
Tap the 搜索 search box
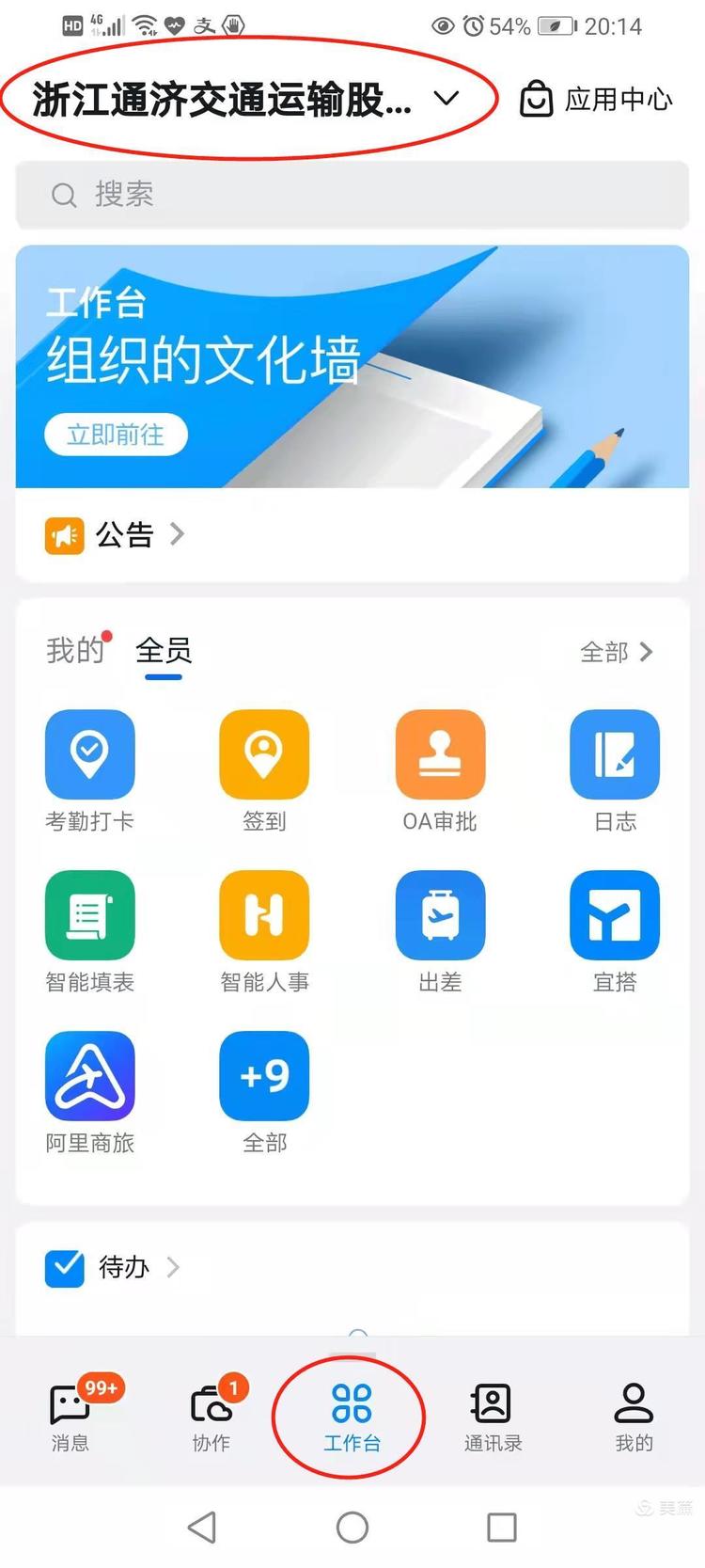(x=352, y=195)
